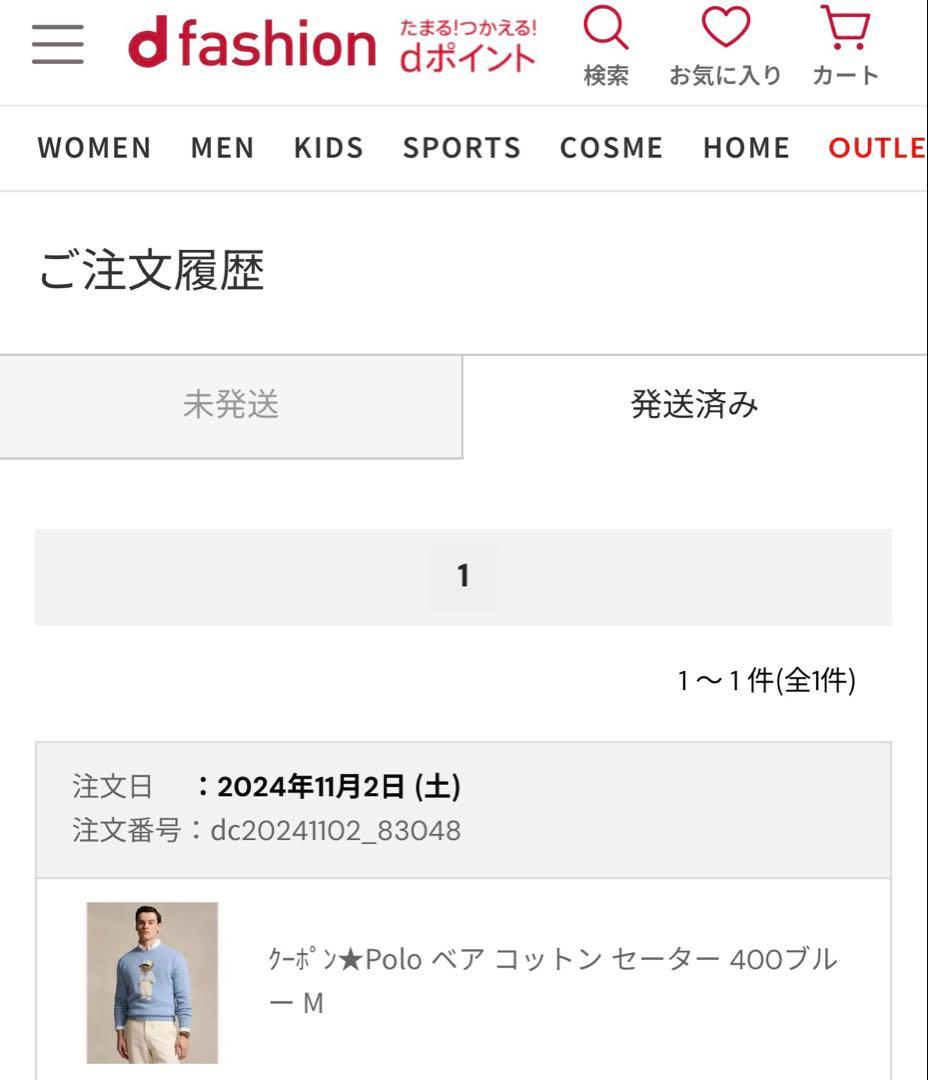The width and height of the screenshot is (928, 1080).
Task: Switch to the 未発送 (unshipped) tab
Action: click(232, 405)
